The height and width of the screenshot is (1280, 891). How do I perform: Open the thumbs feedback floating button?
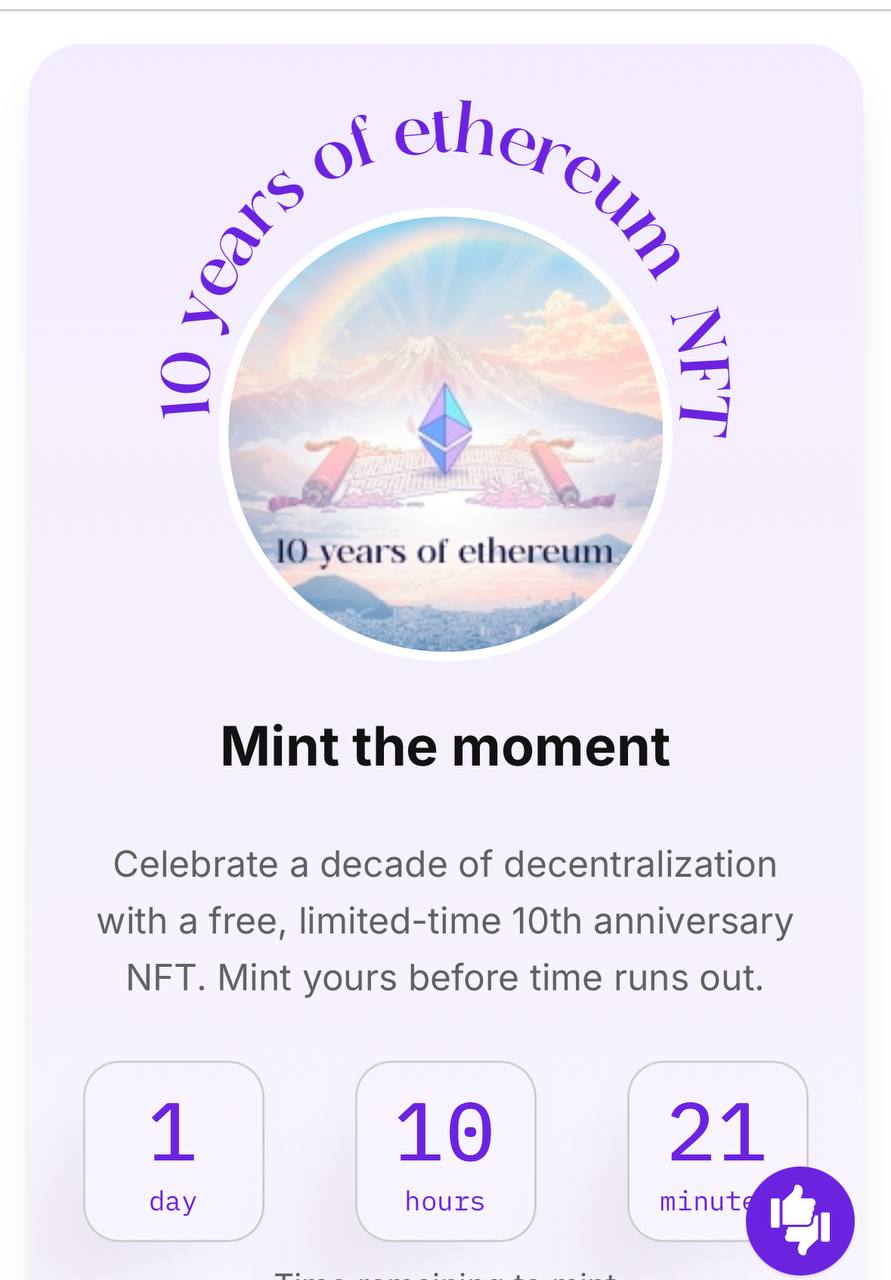pyautogui.click(x=800, y=1220)
